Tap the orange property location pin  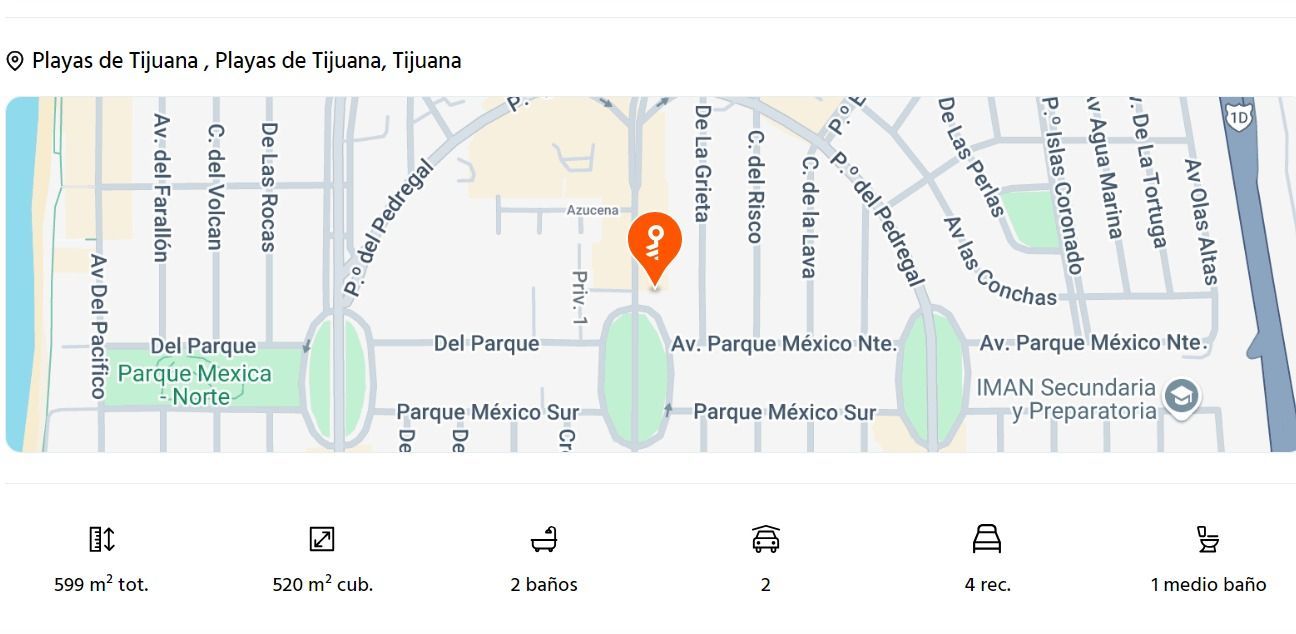(655, 243)
